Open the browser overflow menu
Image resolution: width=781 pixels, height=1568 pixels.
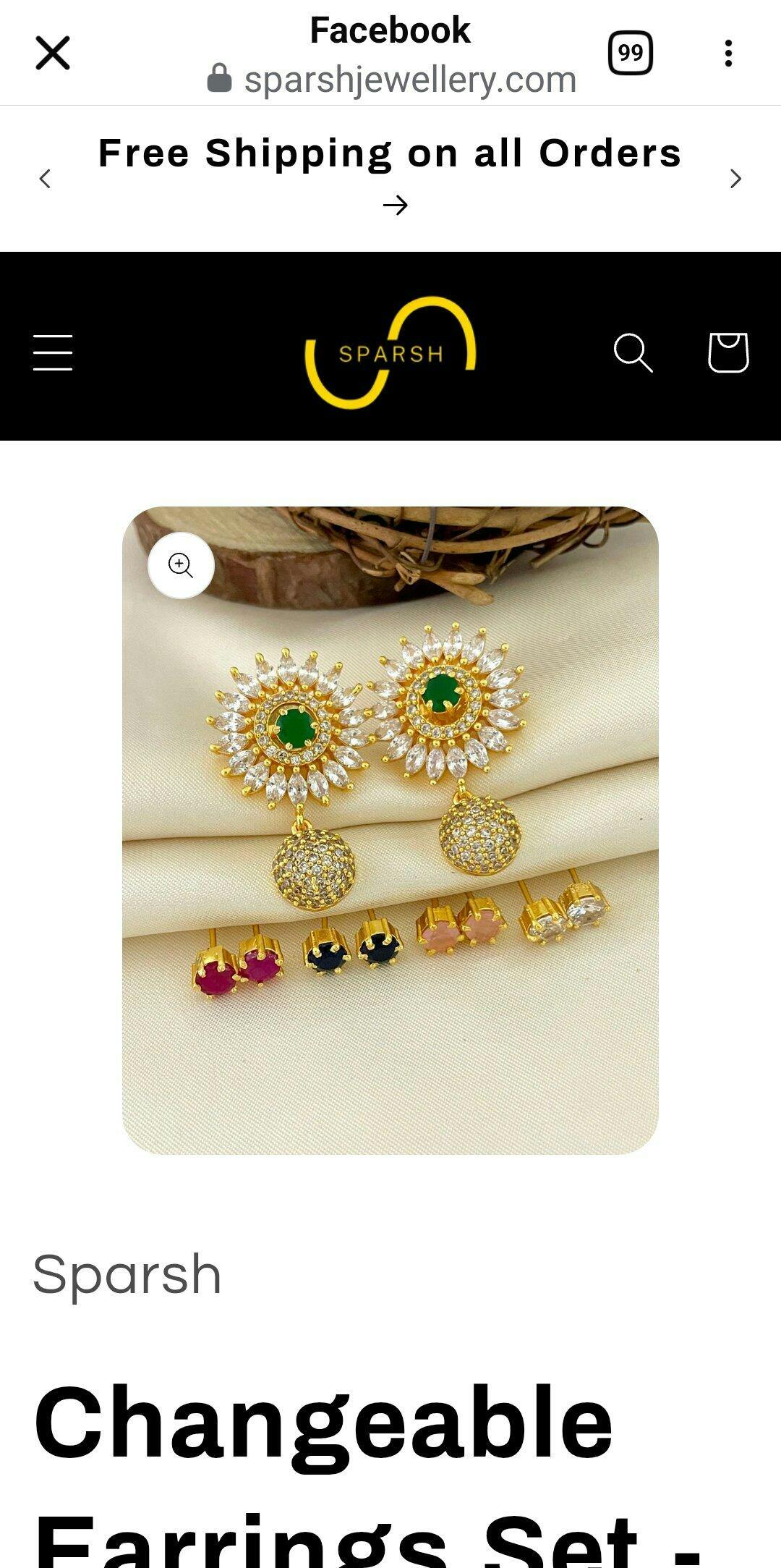pos(728,54)
